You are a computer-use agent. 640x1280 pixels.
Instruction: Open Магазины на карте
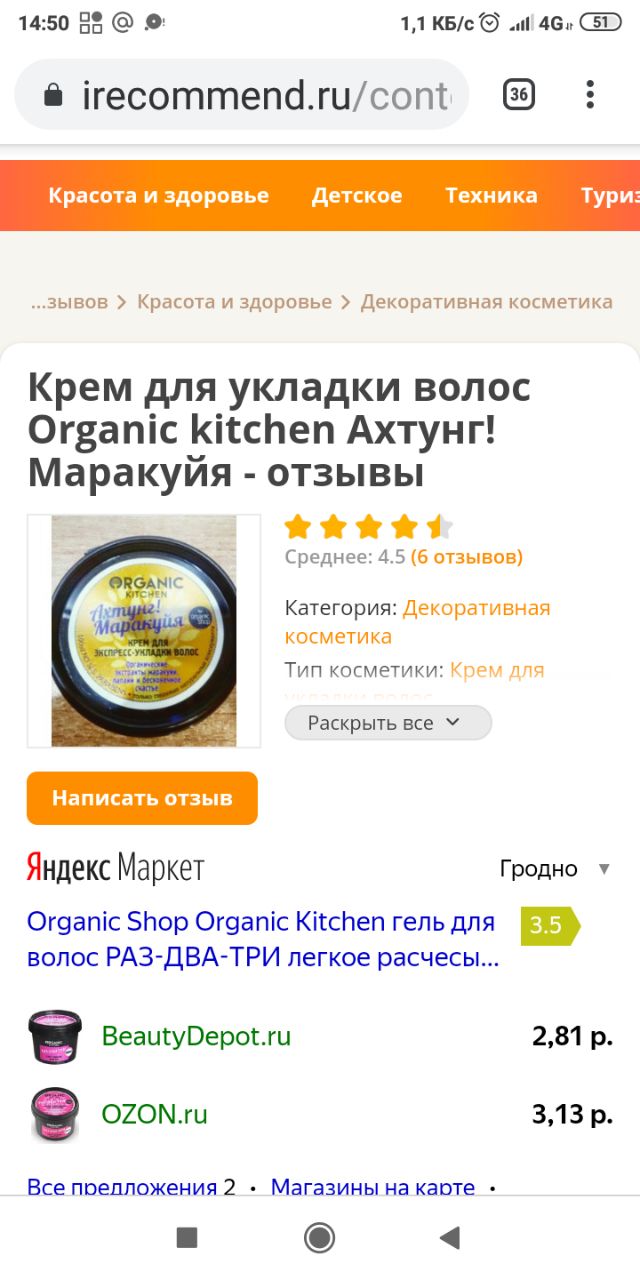[372, 1187]
